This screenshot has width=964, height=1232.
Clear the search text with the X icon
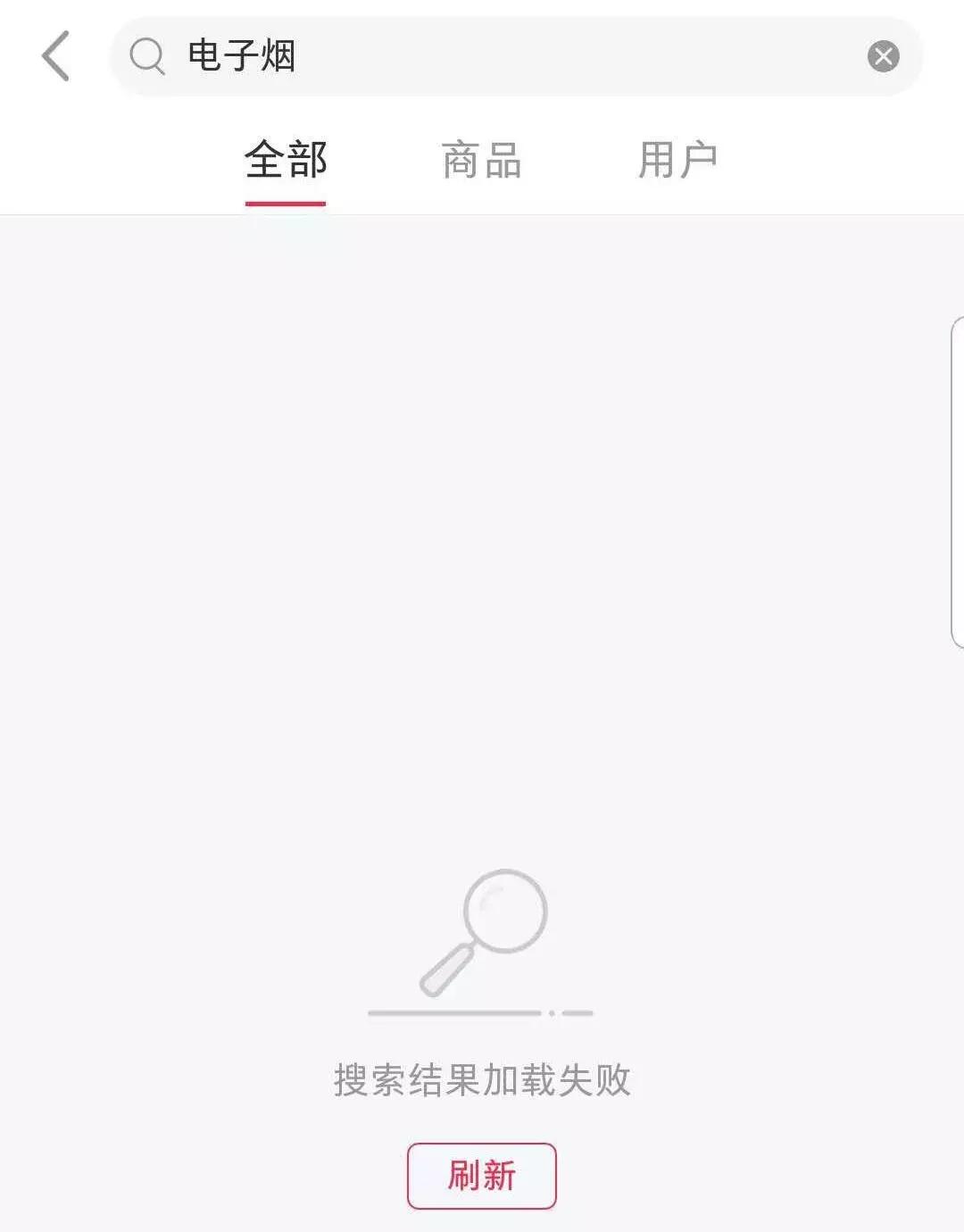pyautogui.click(x=883, y=55)
